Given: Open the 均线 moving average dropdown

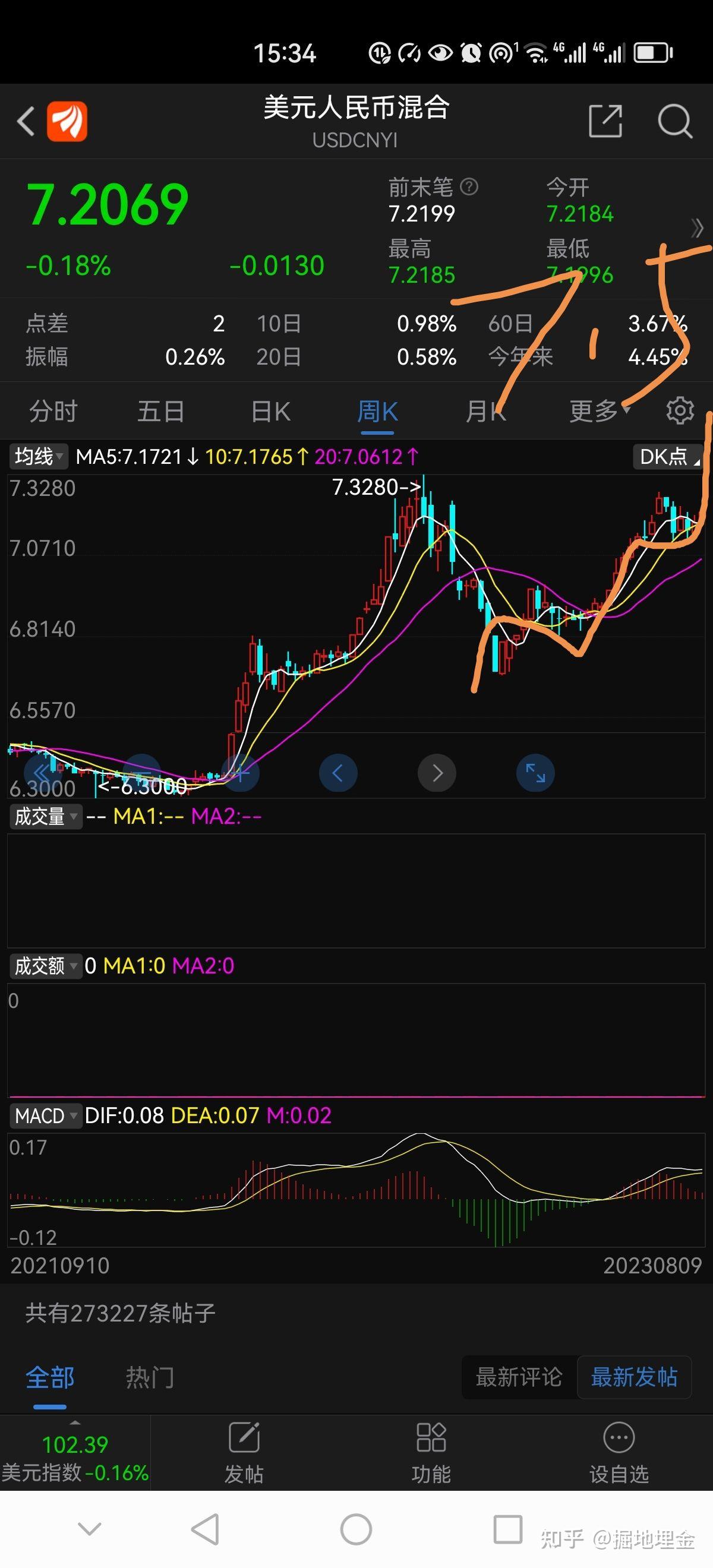Looking at the screenshot, I should pos(38,457).
